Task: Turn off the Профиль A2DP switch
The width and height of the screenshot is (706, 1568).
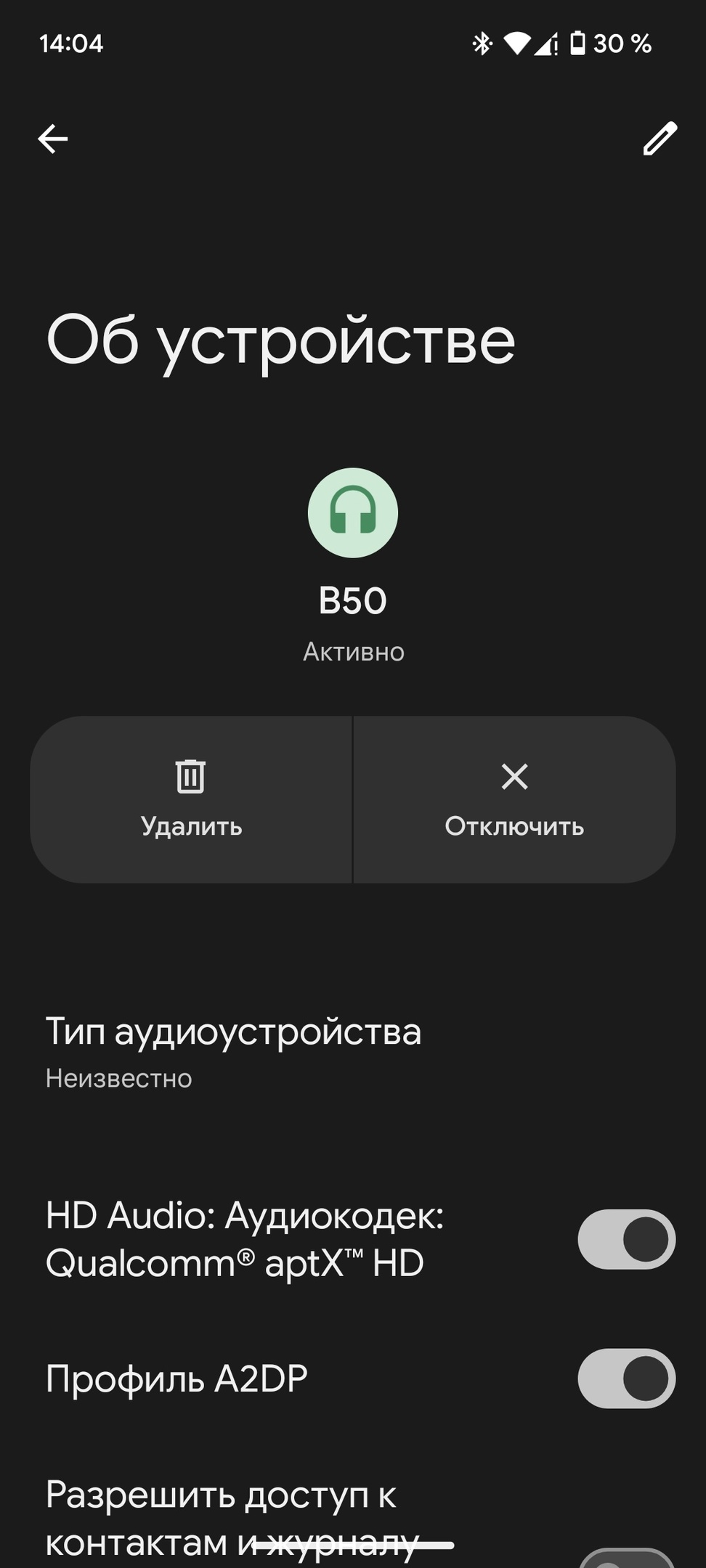Action: 626,1379
